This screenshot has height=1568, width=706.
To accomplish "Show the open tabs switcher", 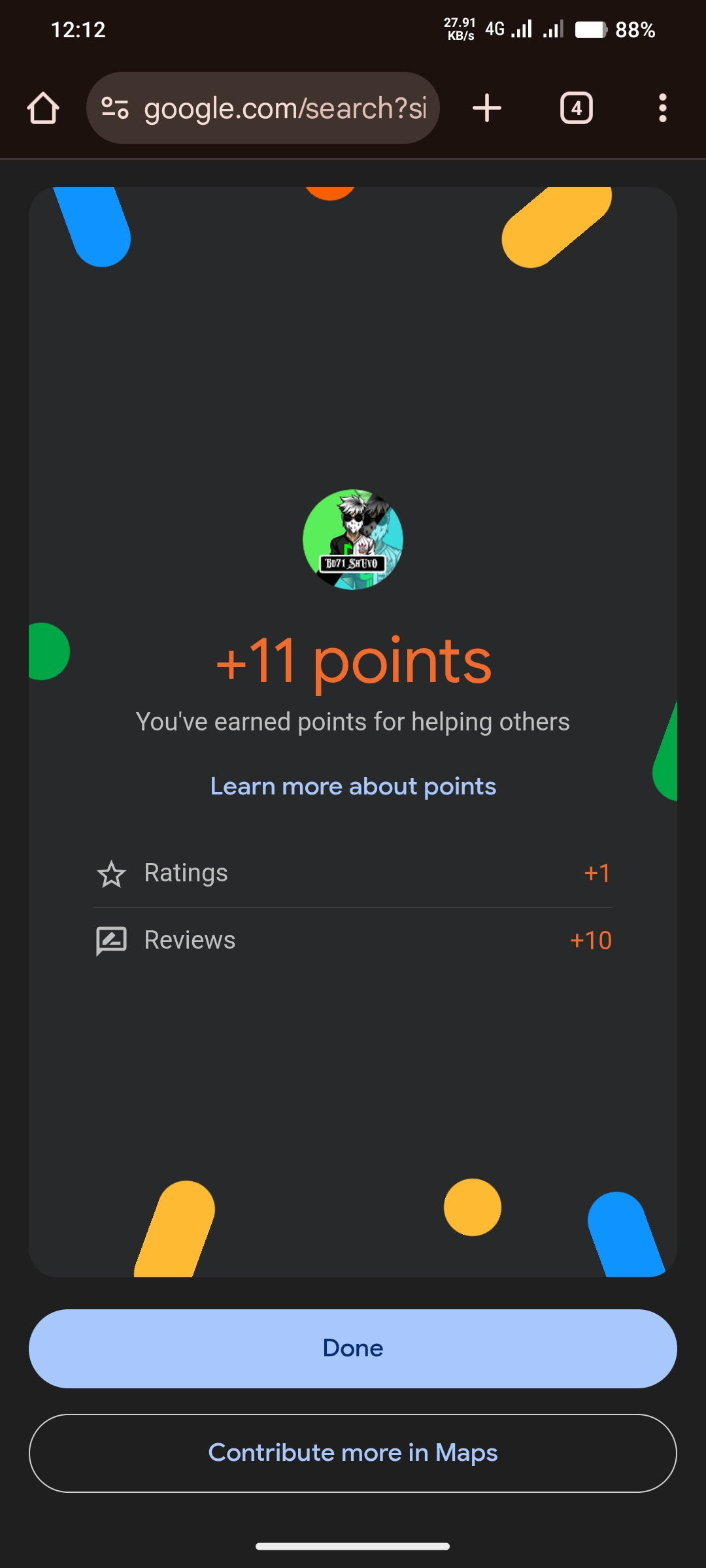I will pos(576,108).
